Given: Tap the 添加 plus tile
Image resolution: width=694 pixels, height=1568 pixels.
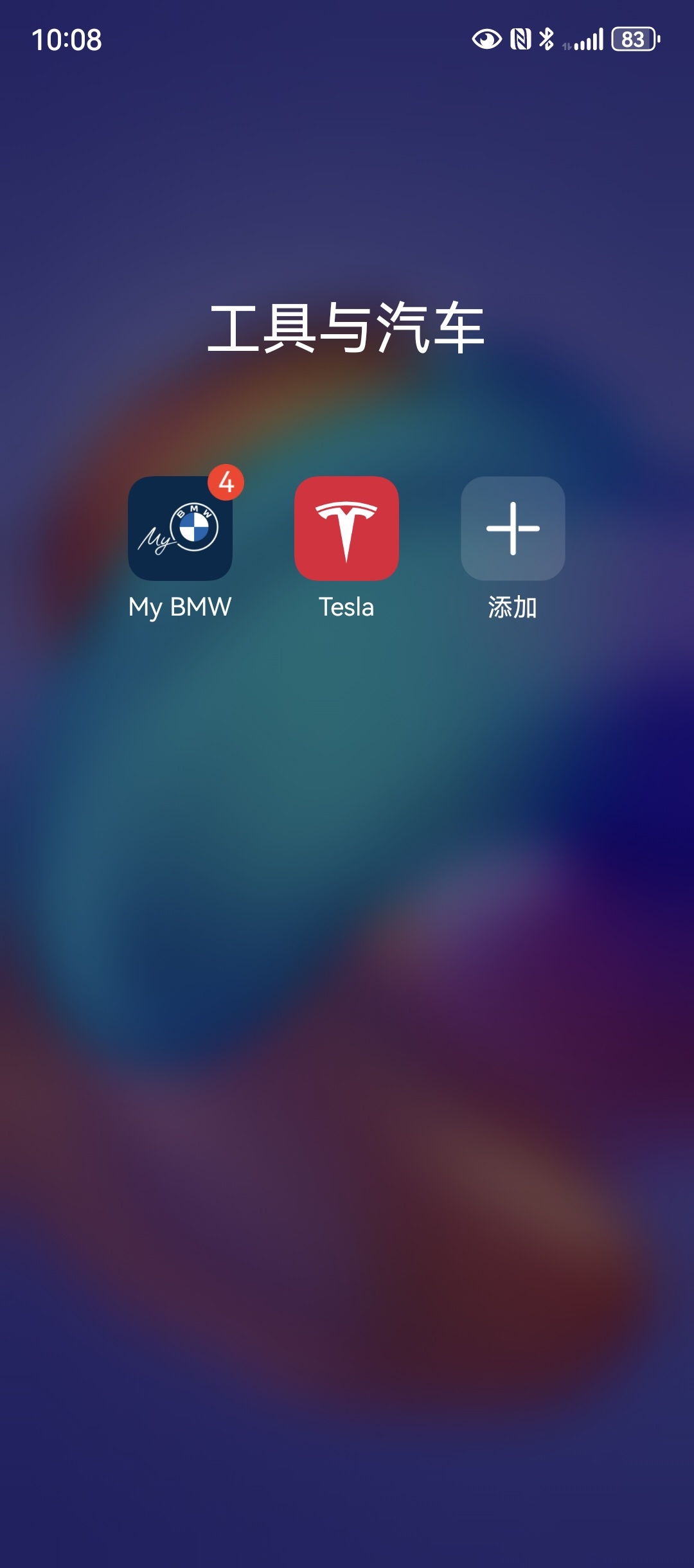Looking at the screenshot, I should pyautogui.click(x=513, y=528).
